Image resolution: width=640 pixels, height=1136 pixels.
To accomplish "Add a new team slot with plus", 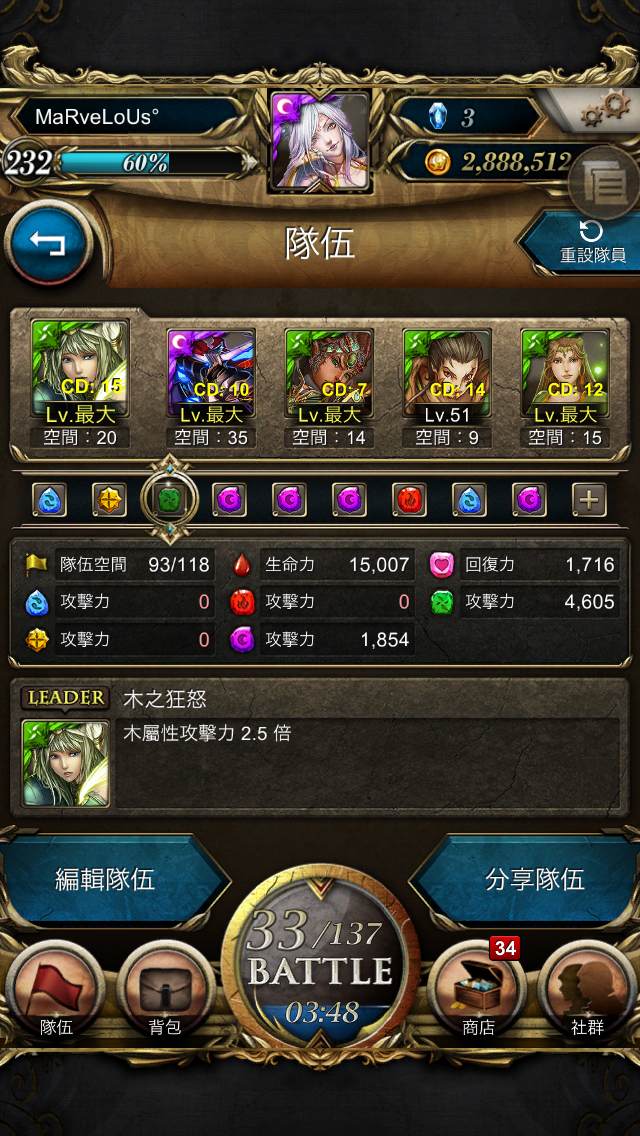I will pyautogui.click(x=589, y=499).
